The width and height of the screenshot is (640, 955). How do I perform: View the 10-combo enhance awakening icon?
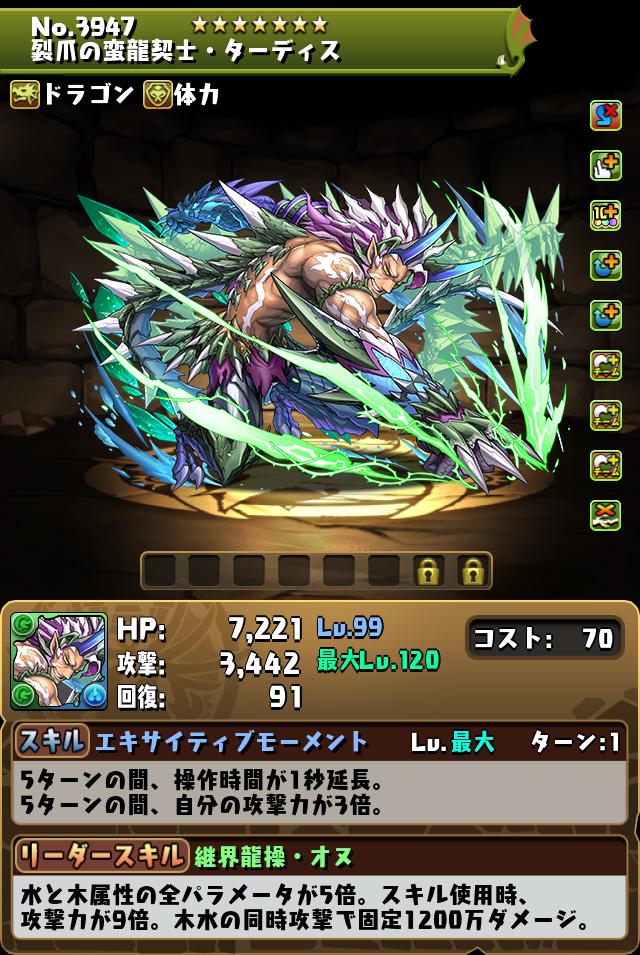pos(604,216)
